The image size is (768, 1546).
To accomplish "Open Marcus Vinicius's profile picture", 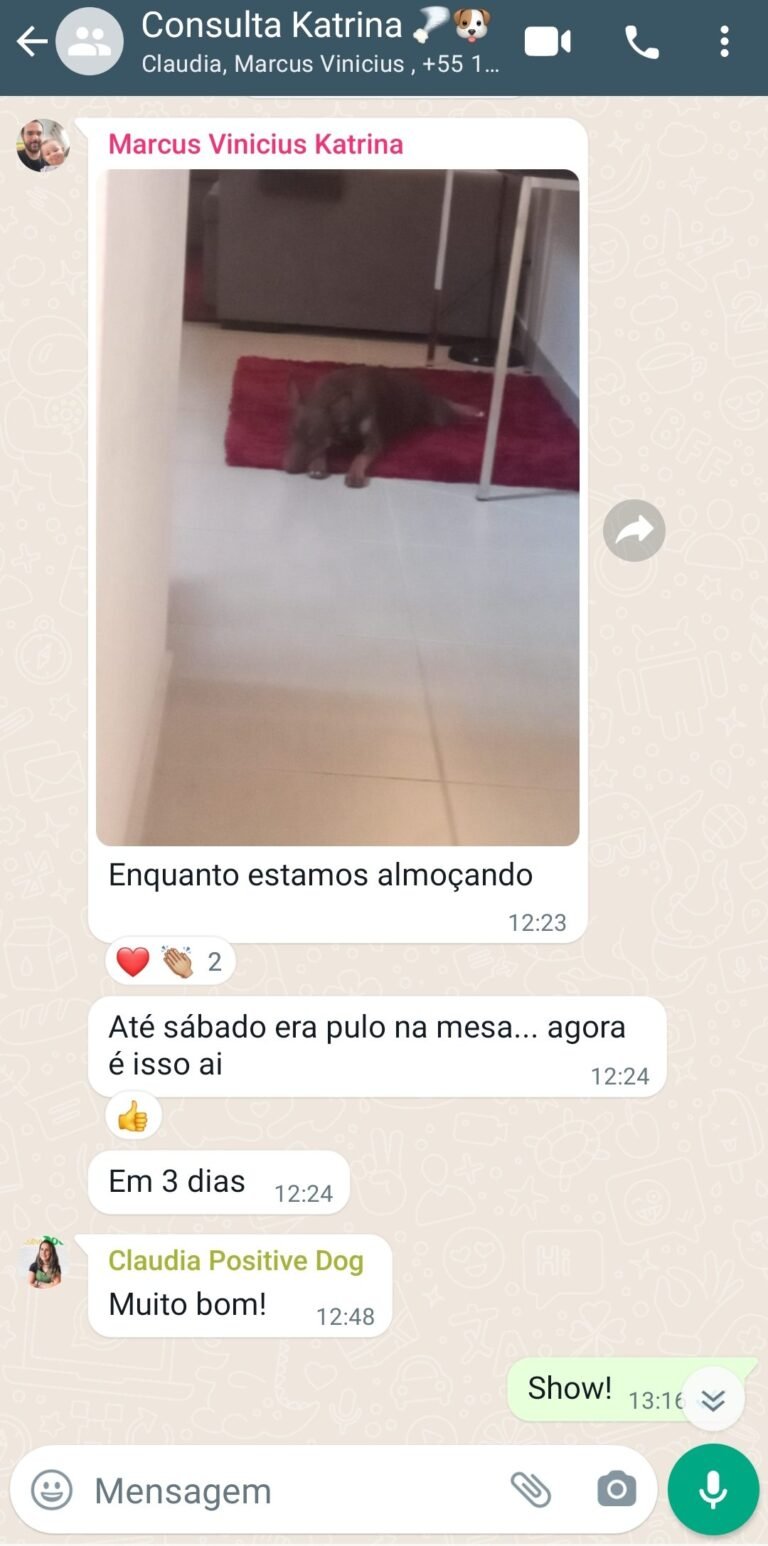I will (x=43, y=146).
